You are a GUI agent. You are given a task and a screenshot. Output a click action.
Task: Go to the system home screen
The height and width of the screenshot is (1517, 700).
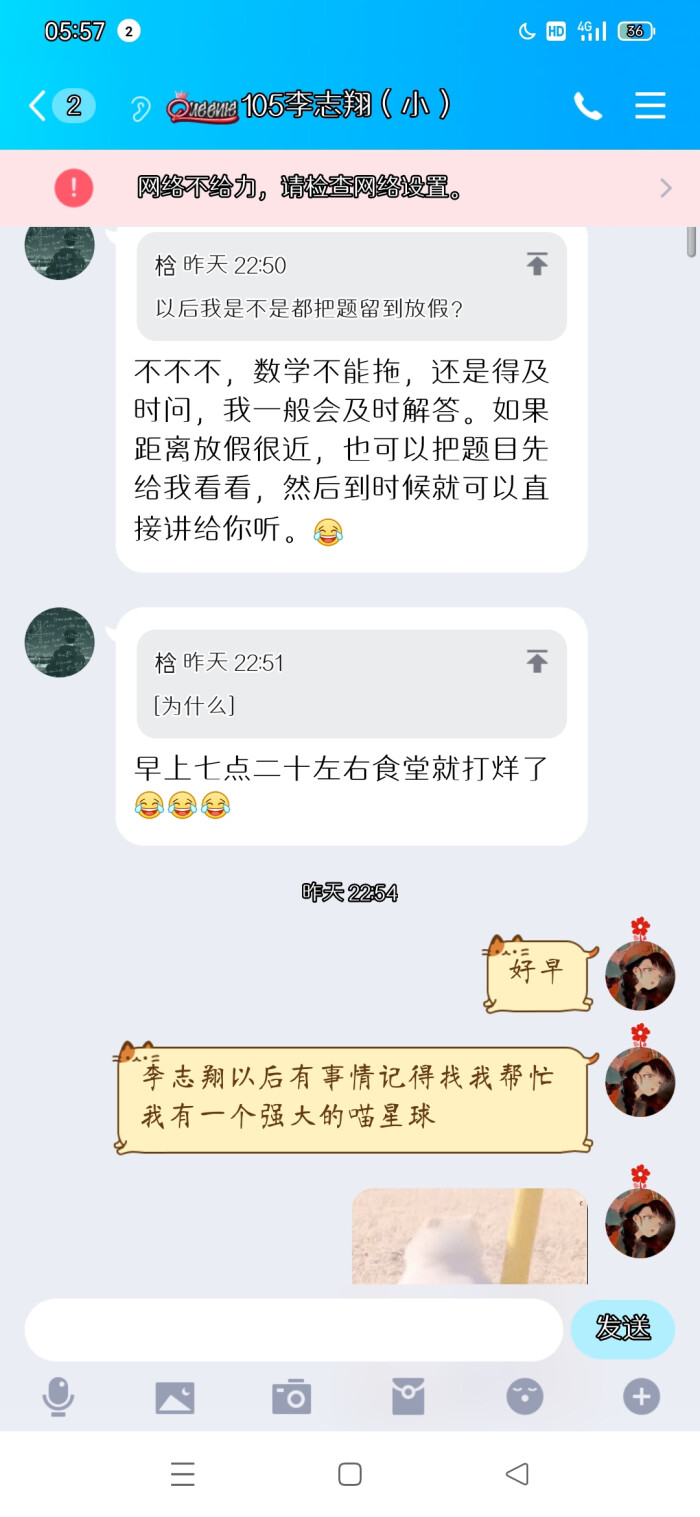(350, 1474)
